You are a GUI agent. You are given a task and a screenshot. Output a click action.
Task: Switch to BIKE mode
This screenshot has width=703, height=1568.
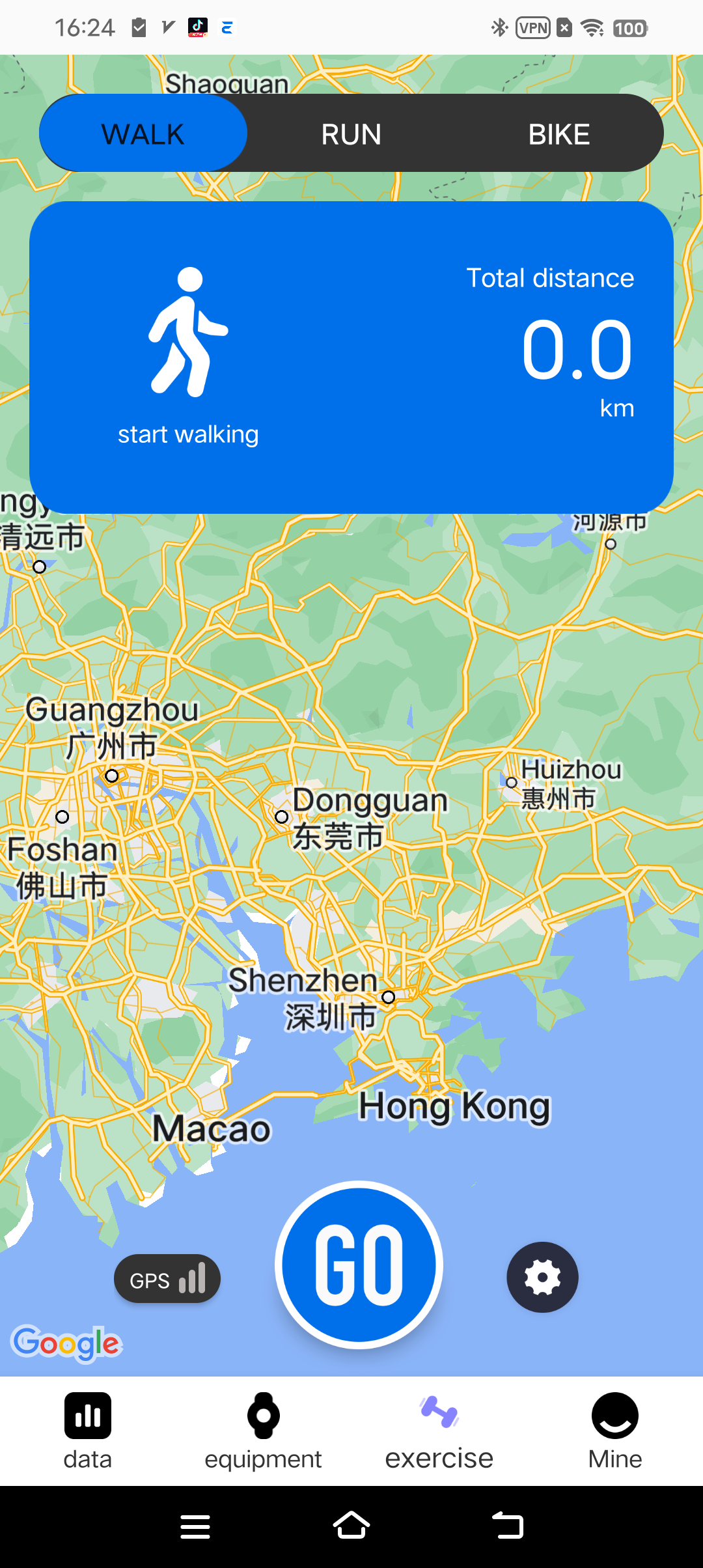pyautogui.click(x=558, y=134)
